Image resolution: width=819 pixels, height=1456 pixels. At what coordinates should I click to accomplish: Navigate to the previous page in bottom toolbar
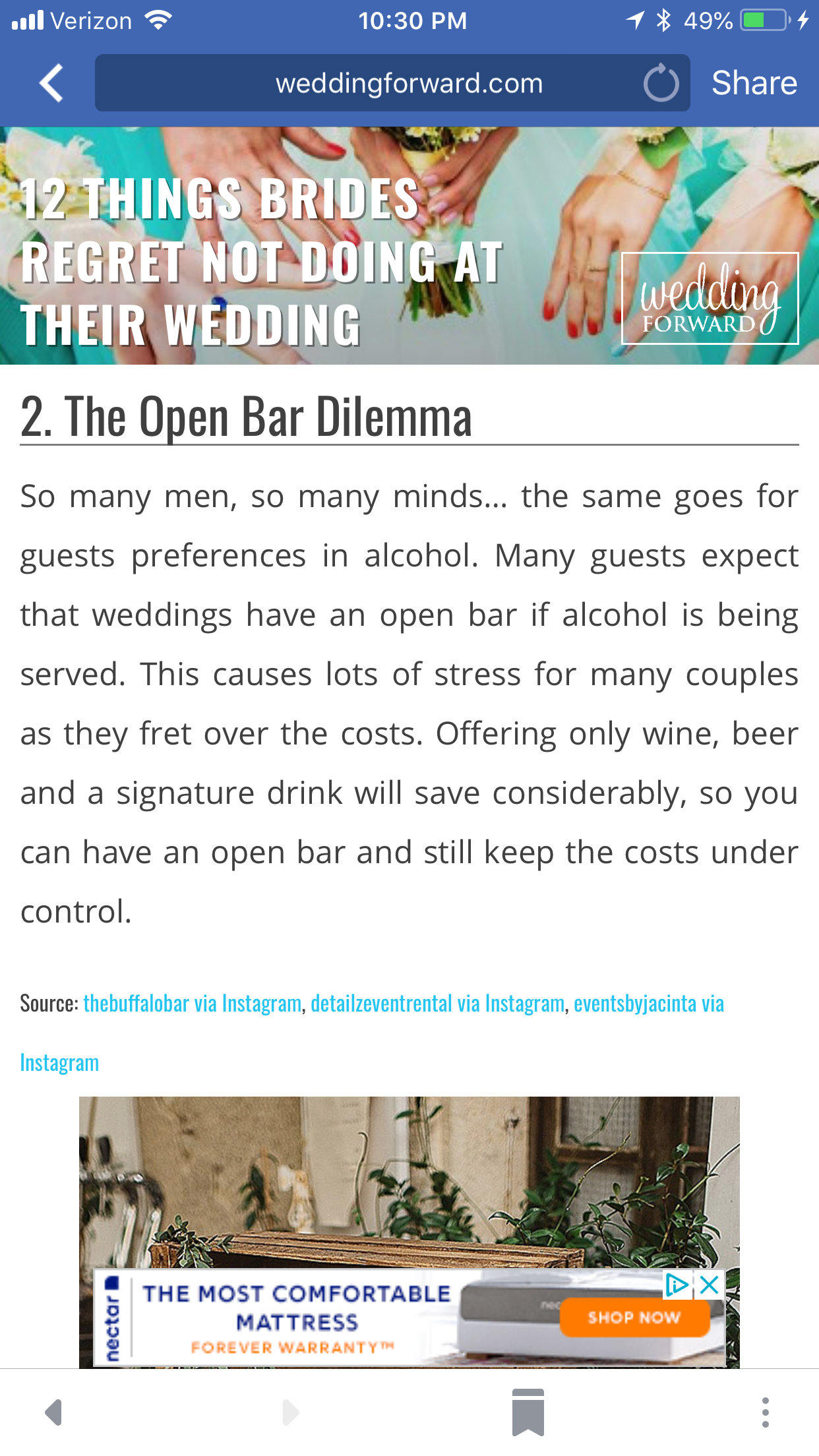53,1412
